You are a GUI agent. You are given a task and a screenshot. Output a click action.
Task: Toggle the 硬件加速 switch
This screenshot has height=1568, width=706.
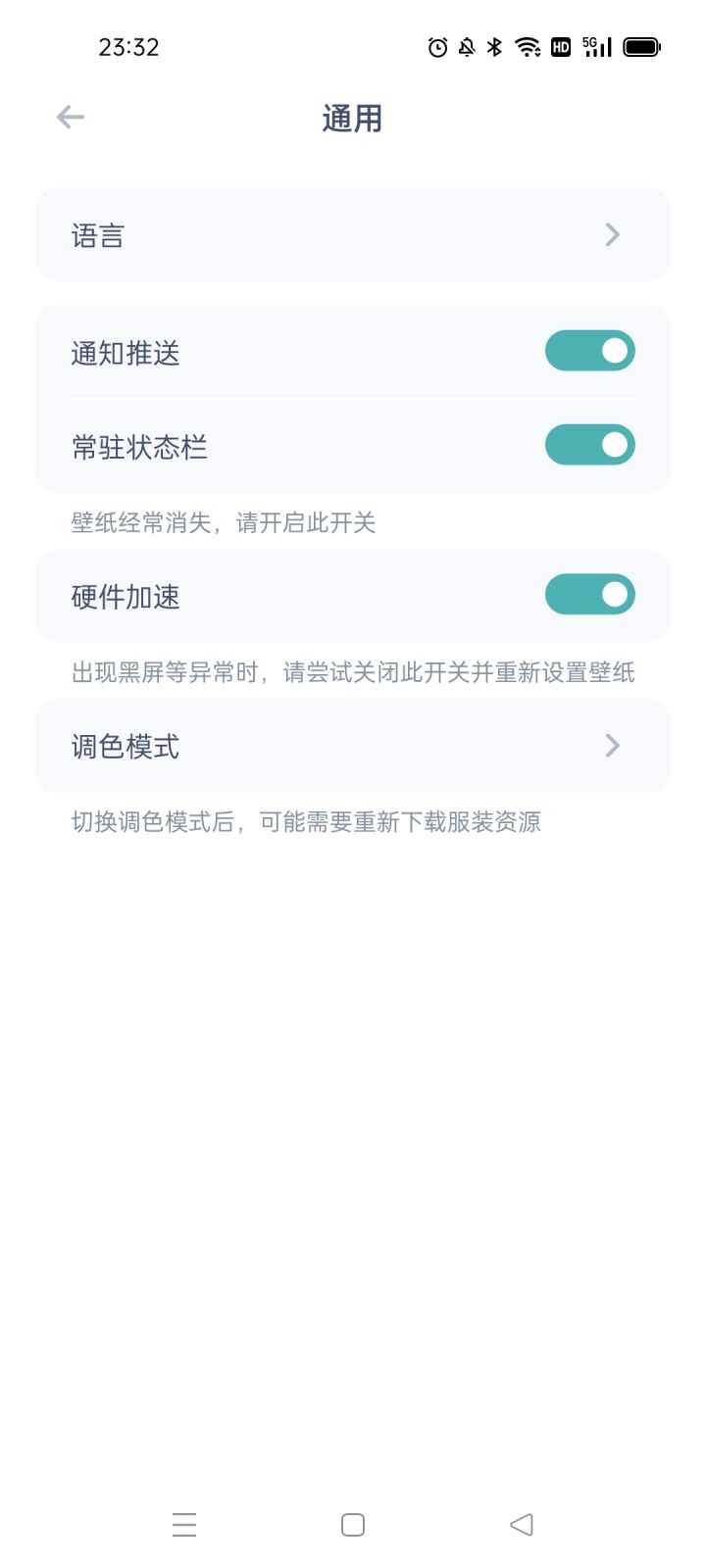(589, 594)
